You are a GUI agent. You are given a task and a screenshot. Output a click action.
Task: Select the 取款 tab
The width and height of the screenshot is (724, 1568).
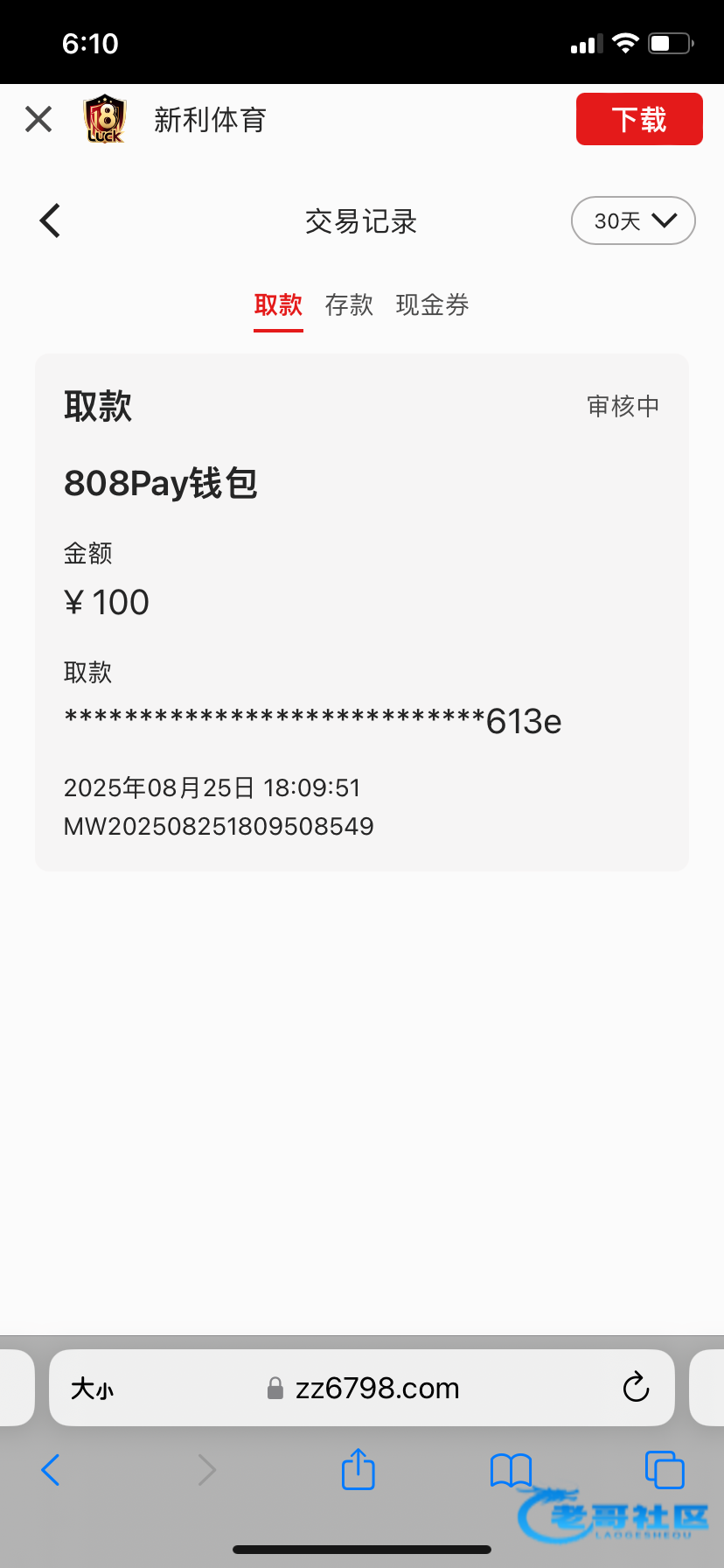point(278,304)
